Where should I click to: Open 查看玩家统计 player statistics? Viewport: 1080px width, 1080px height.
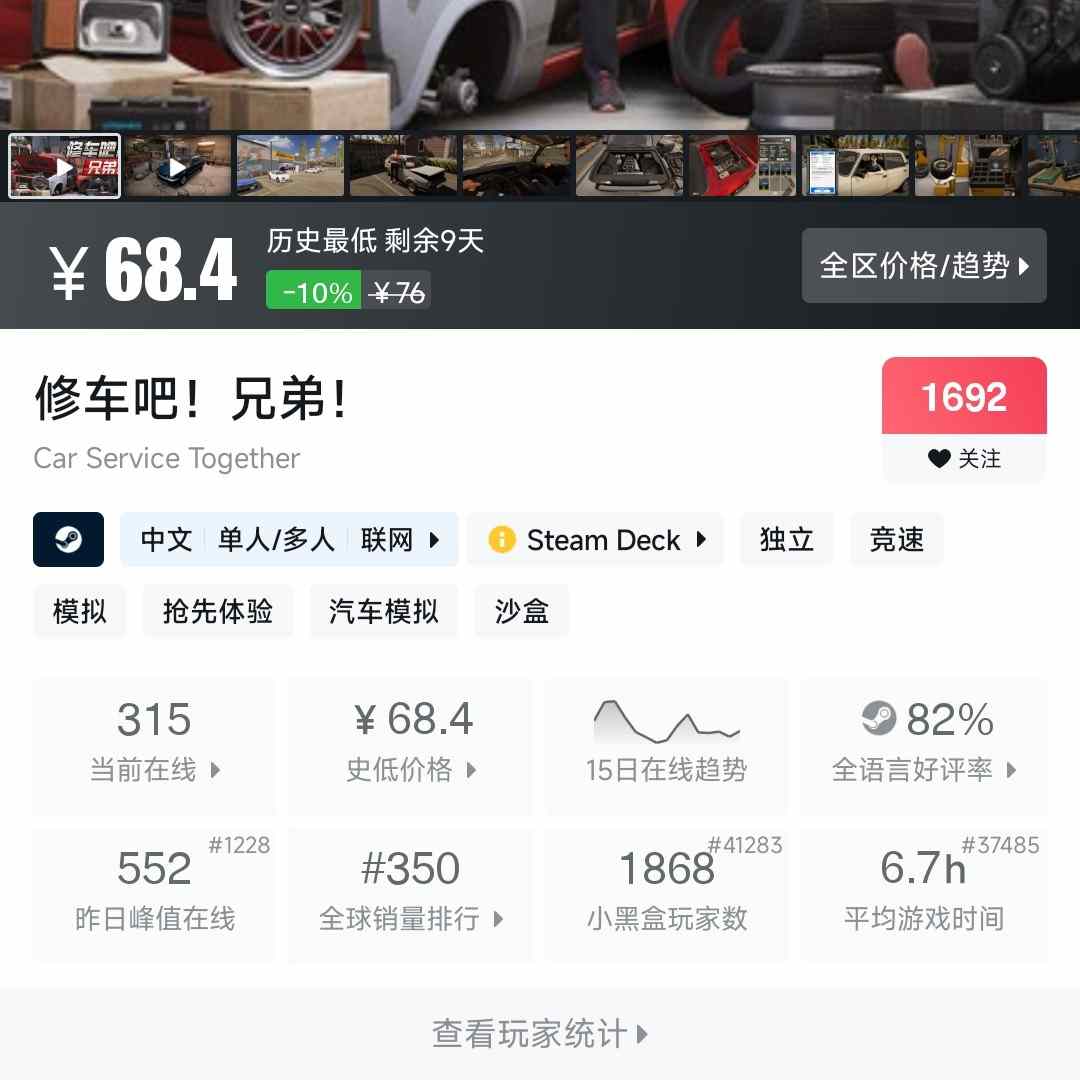(x=540, y=1033)
